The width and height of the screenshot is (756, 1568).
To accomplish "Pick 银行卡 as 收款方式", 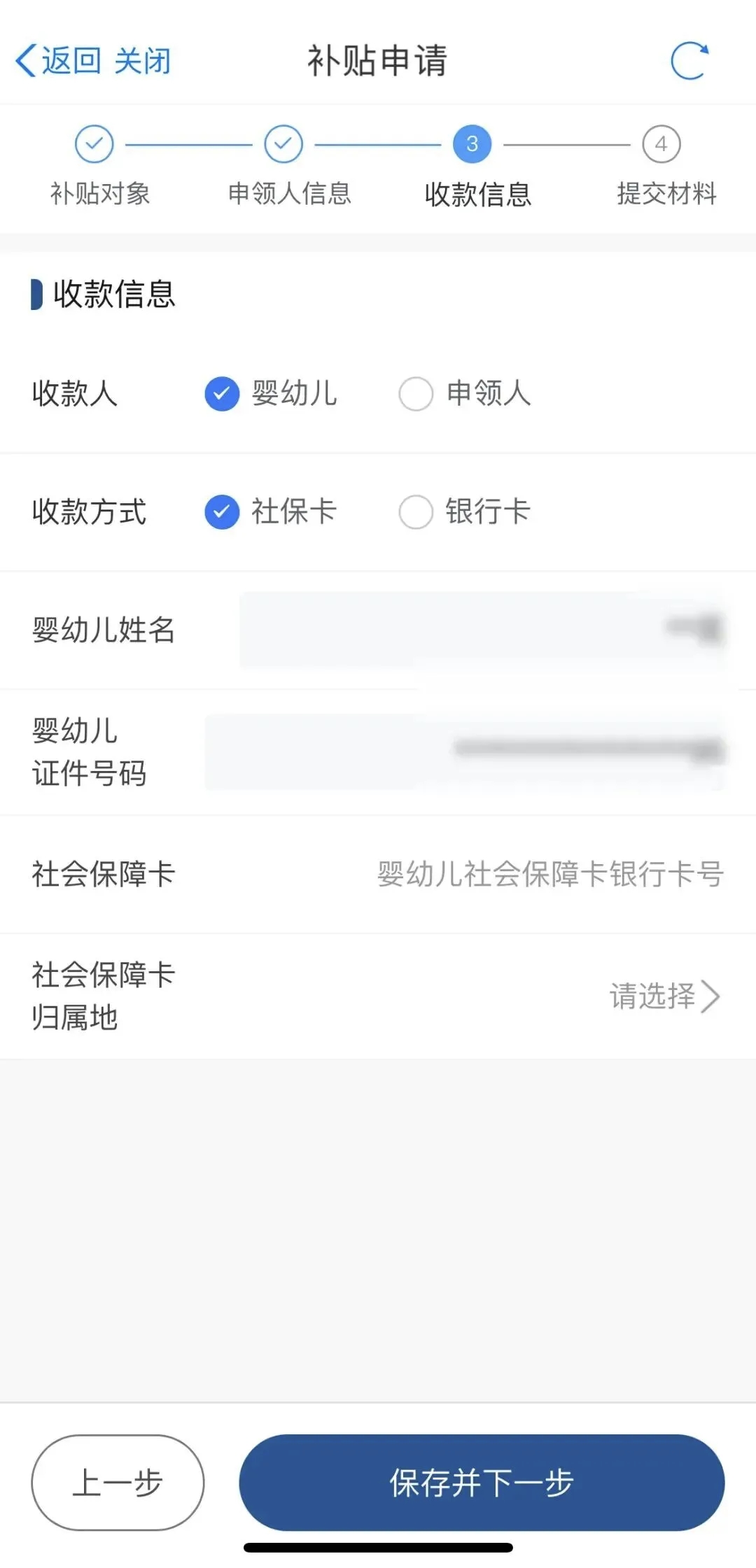I will coord(416,511).
